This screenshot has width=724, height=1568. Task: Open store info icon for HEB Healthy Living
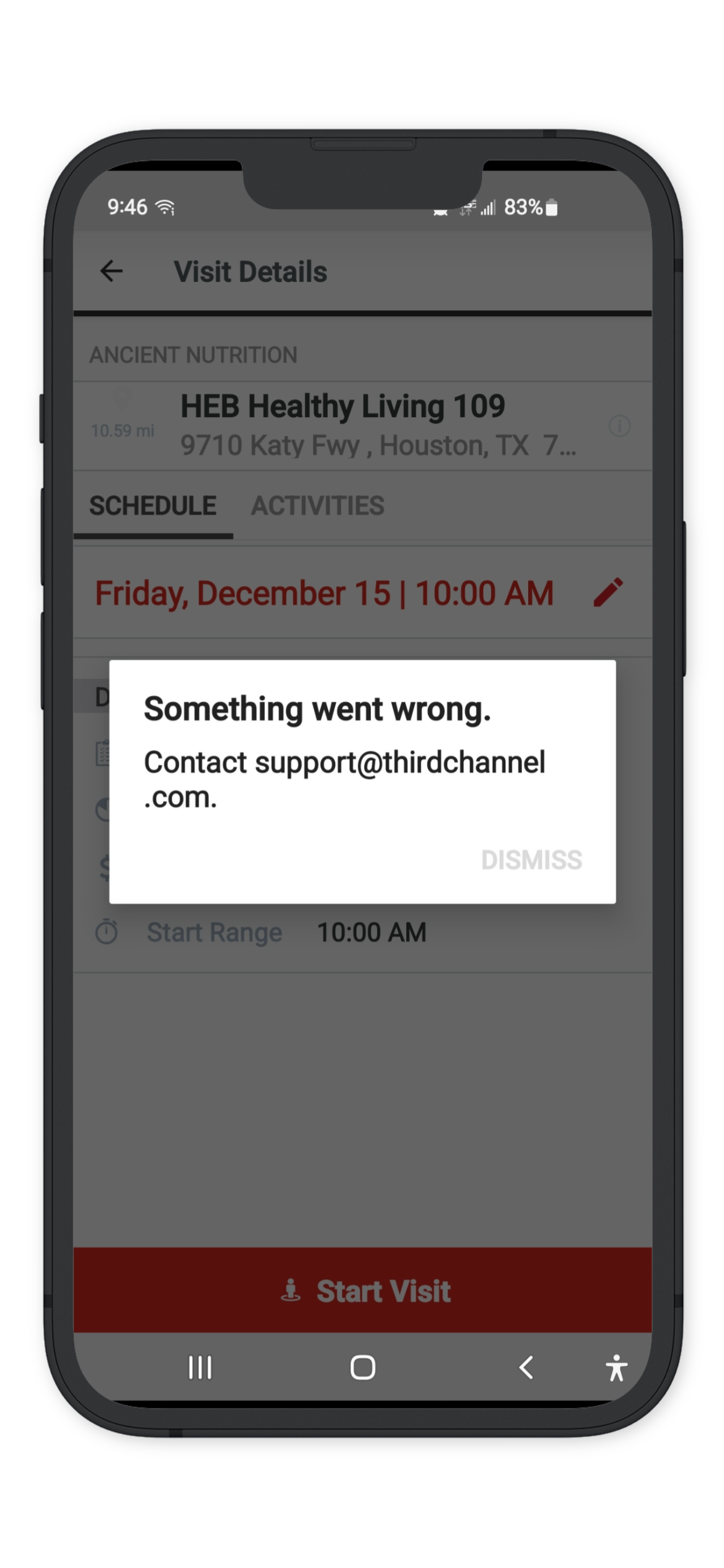[x=619, y=425]
